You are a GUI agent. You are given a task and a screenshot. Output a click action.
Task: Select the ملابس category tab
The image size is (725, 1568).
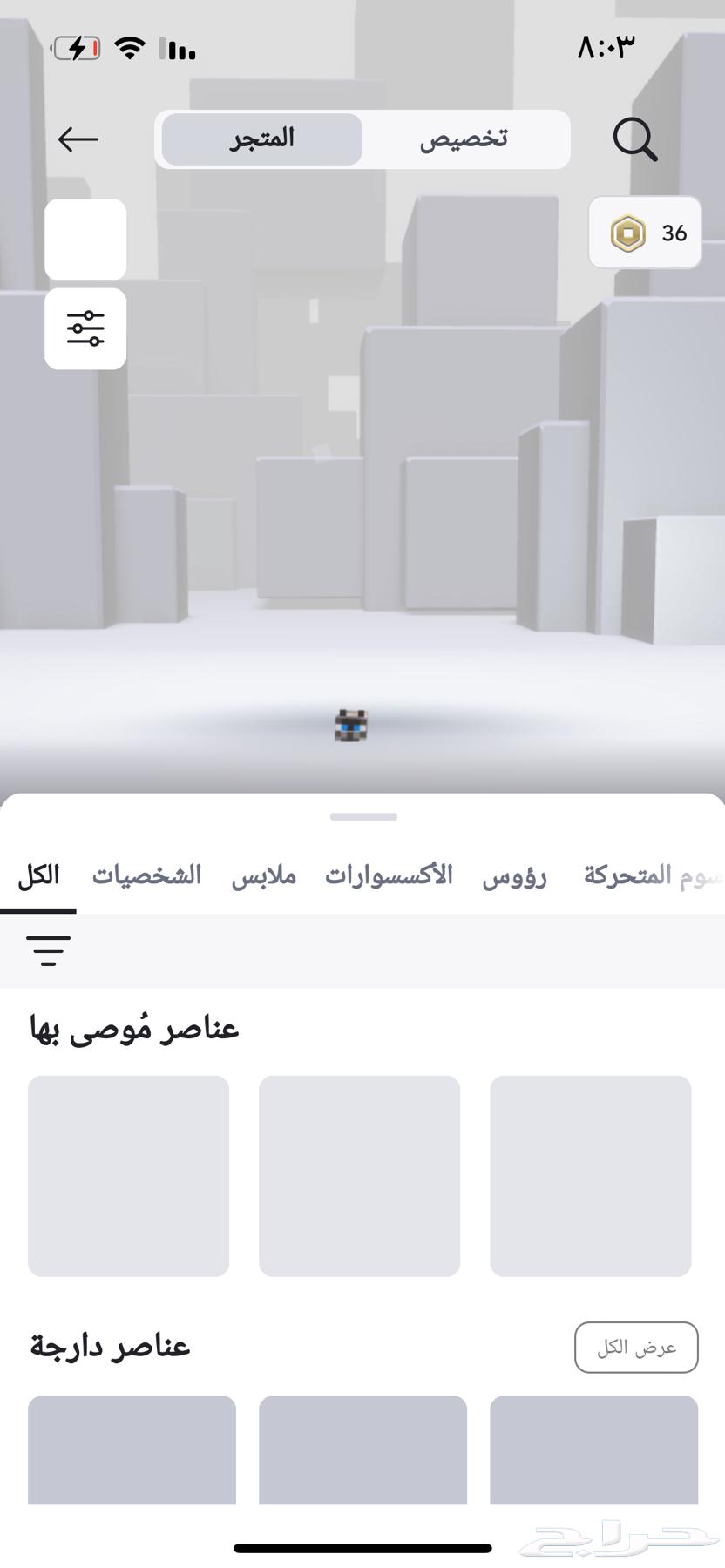[x=263, y=875]
